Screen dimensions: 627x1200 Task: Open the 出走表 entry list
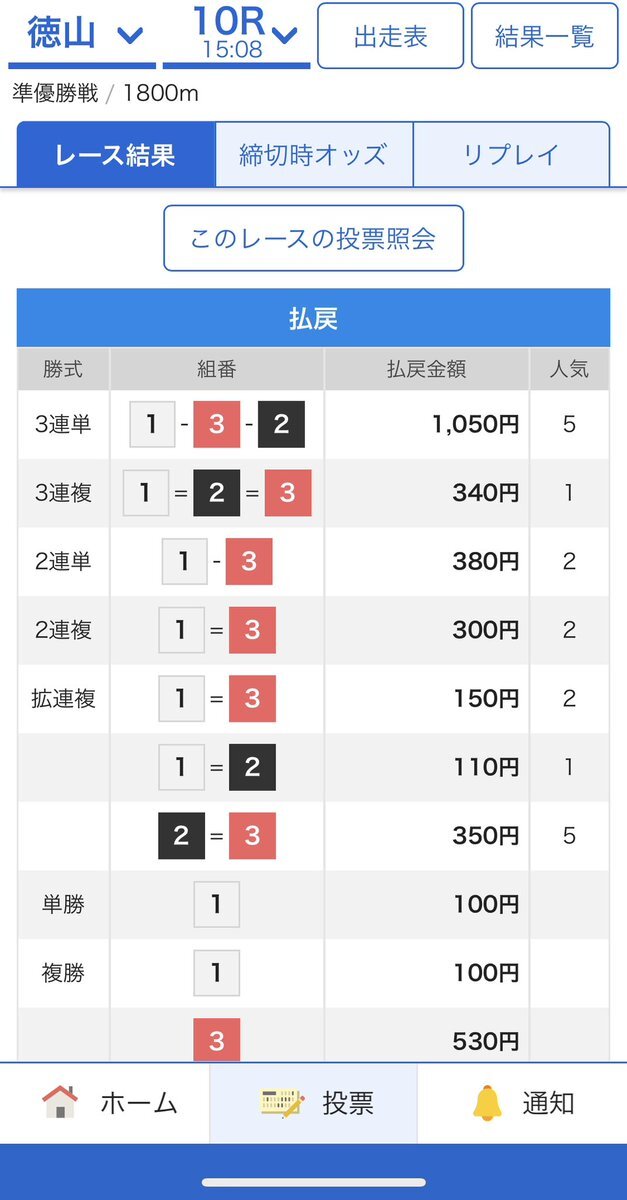pos(391,36)
